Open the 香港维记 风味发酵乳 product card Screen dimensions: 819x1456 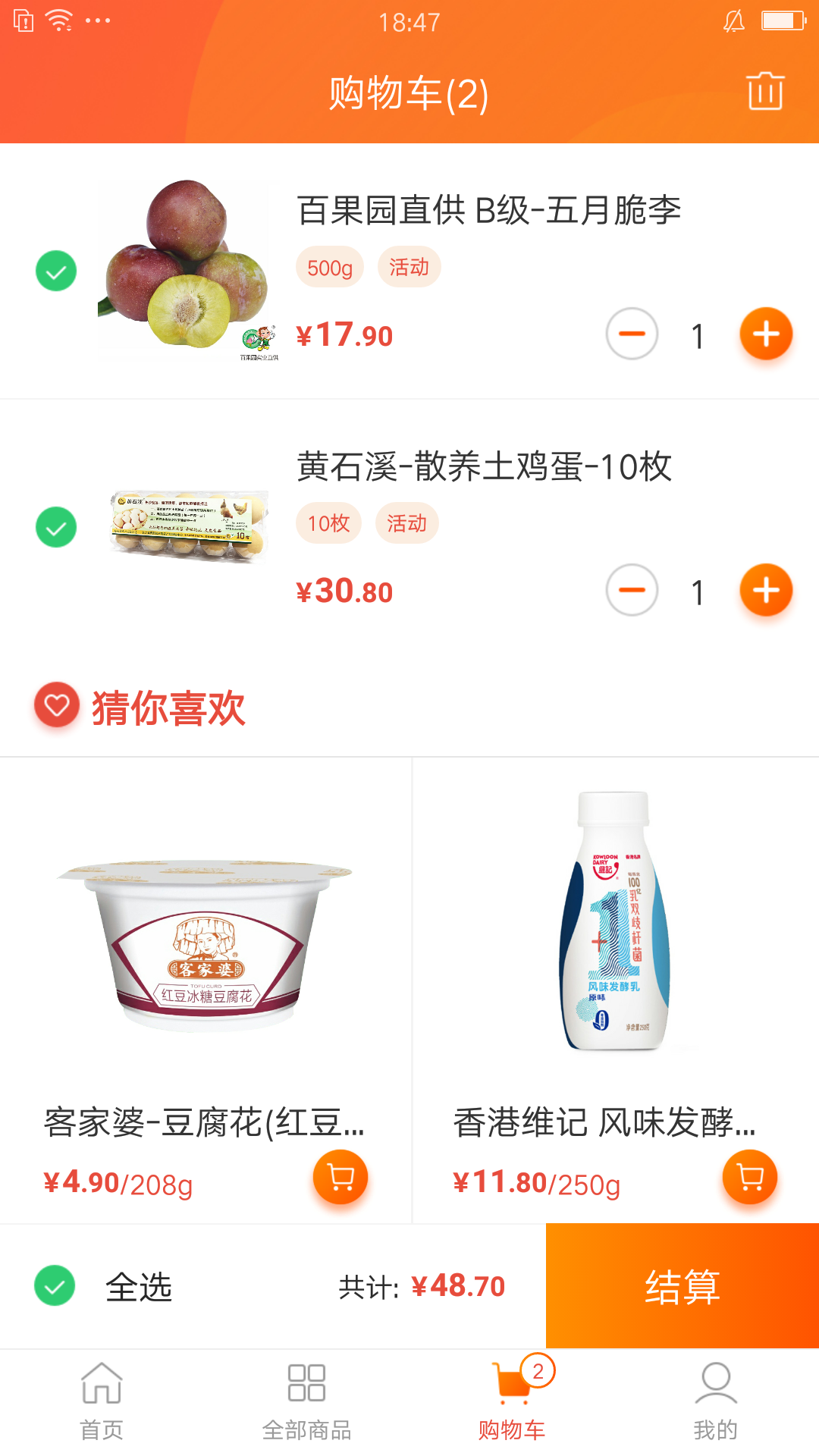(614, 948)
